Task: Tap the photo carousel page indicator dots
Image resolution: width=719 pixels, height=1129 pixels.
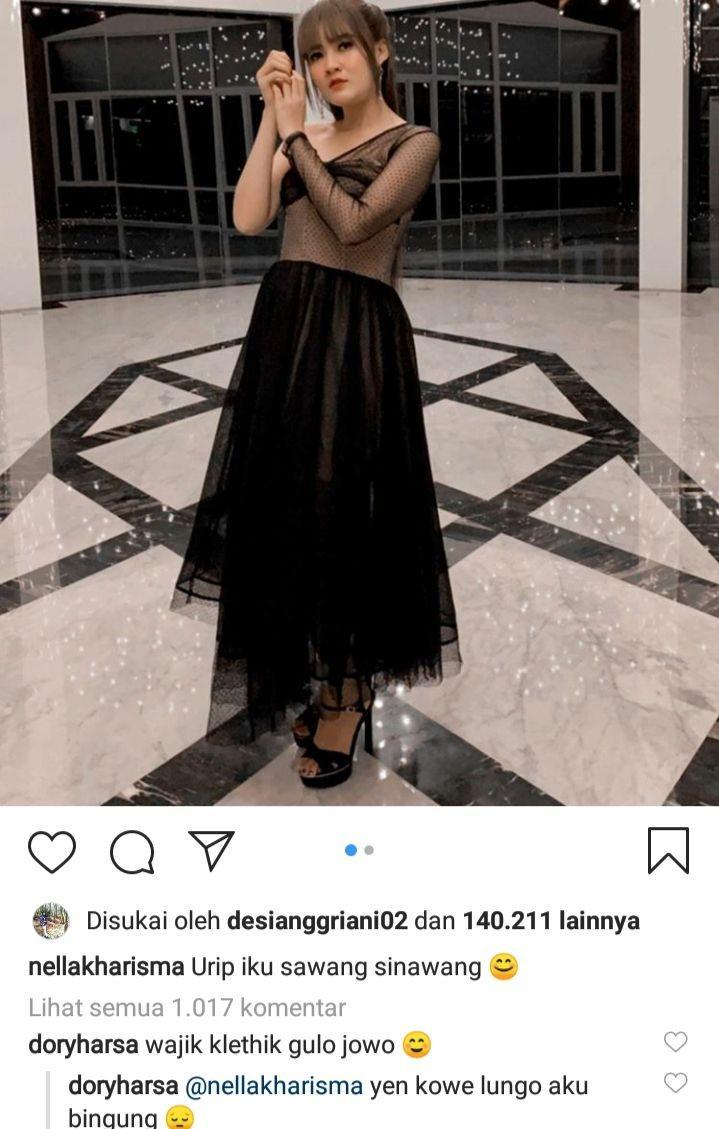Action: (x=359, y=850)
